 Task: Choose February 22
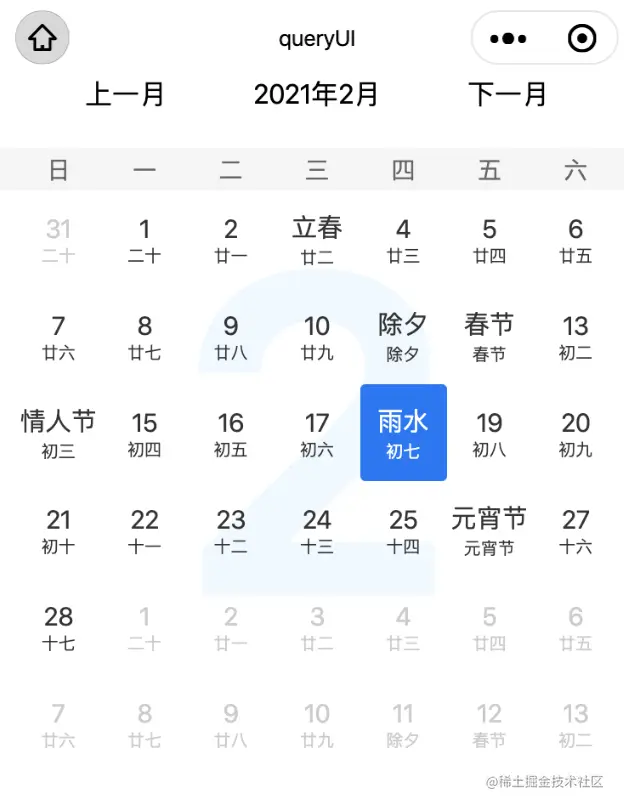click(x=145, y=530)
